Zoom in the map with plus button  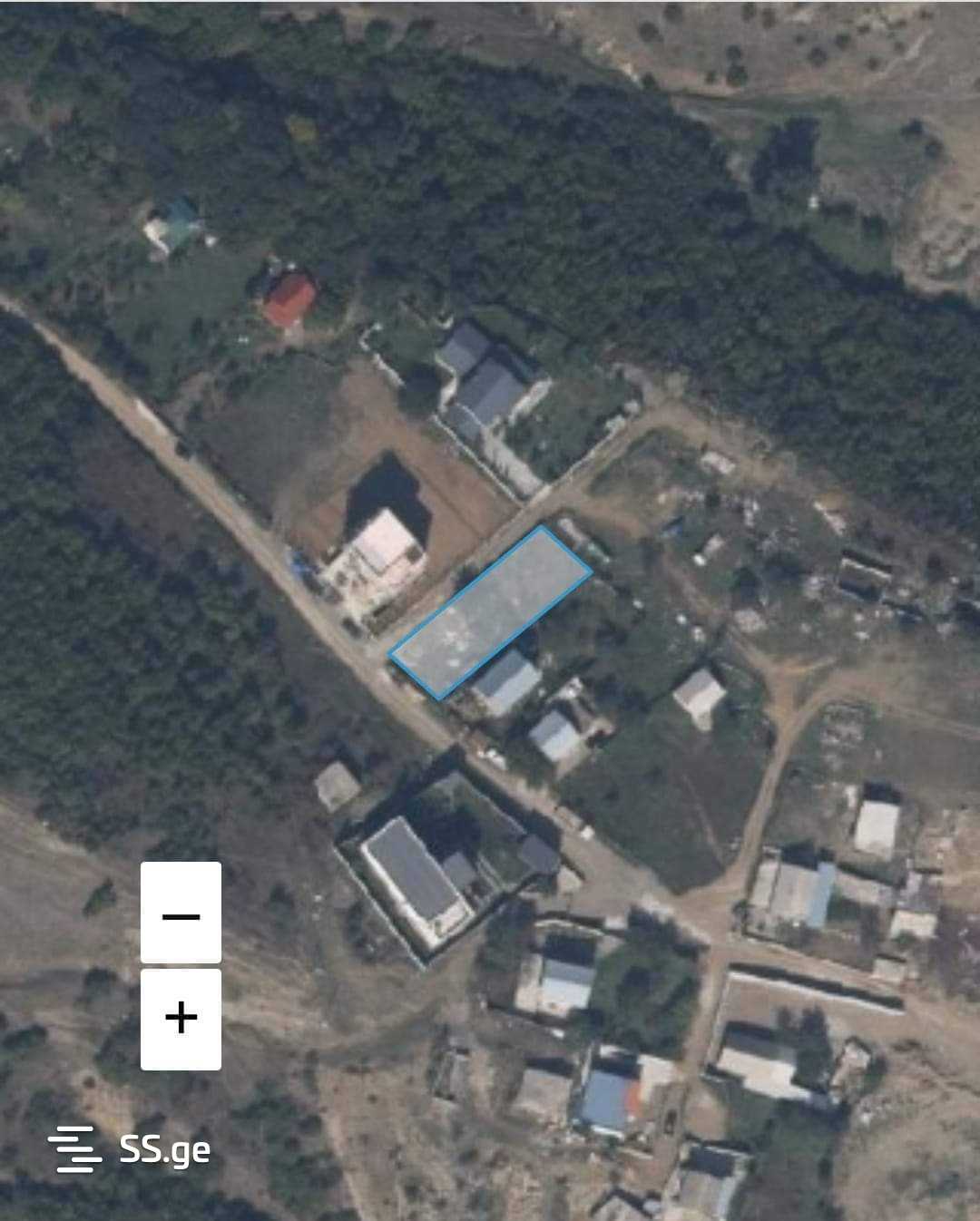181,1019
